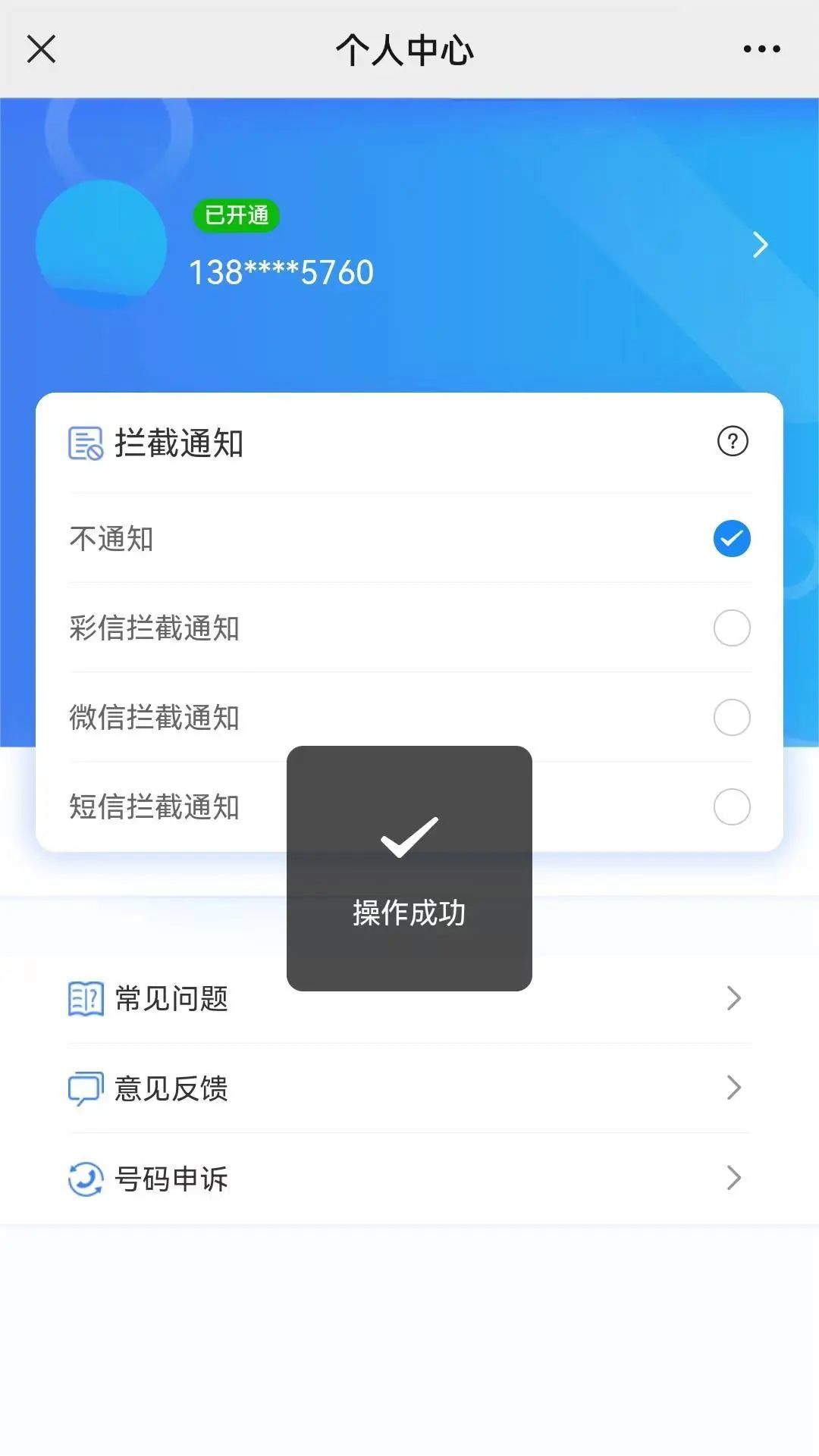Screen dimensions: 819x1456
Task: Click the 已开通 status badge
Action: [236, 214]
